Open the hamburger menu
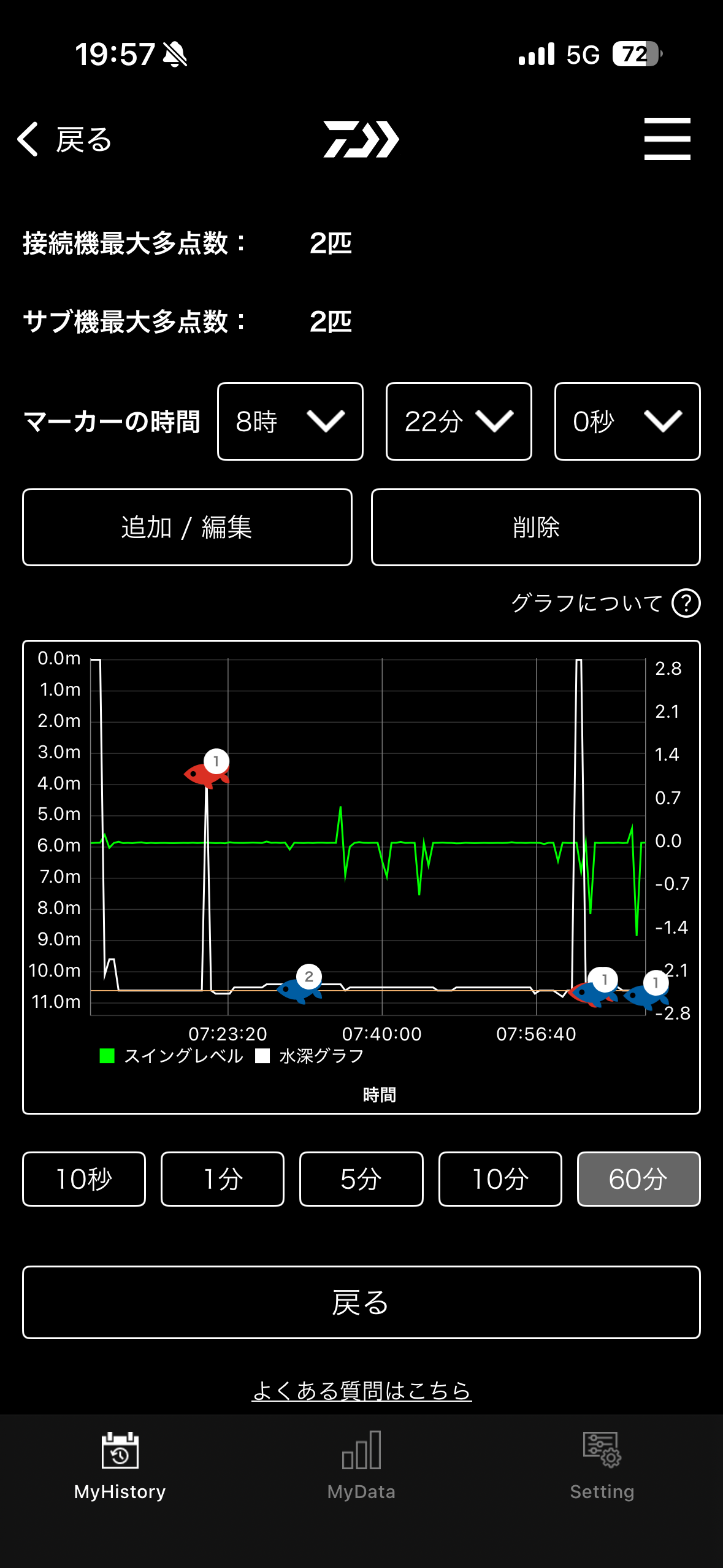This screenshot has width=723, height=1568. point(667,140)
